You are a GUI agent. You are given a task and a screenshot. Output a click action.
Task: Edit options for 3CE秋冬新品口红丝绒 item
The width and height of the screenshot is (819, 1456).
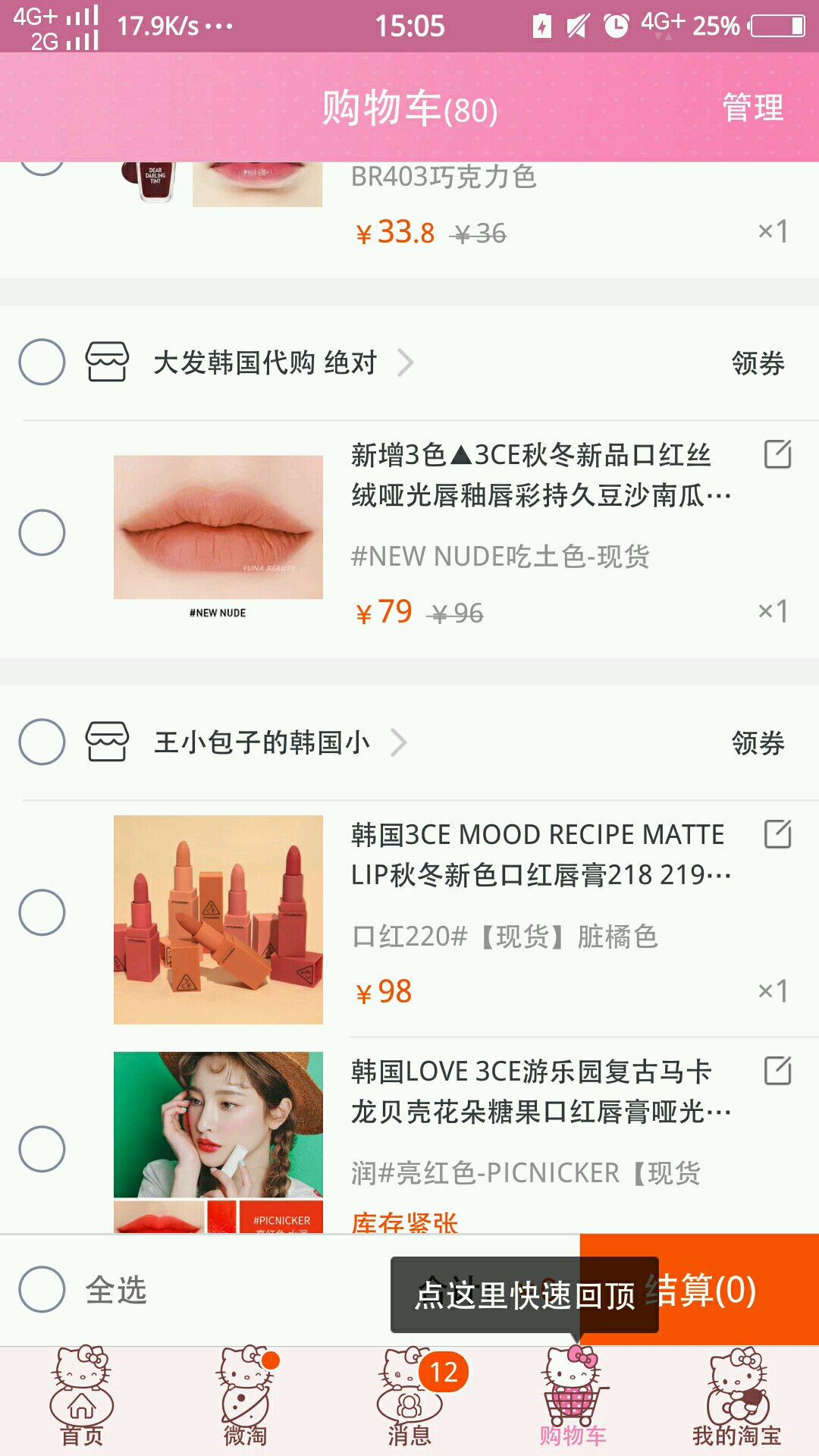point(777,454)
